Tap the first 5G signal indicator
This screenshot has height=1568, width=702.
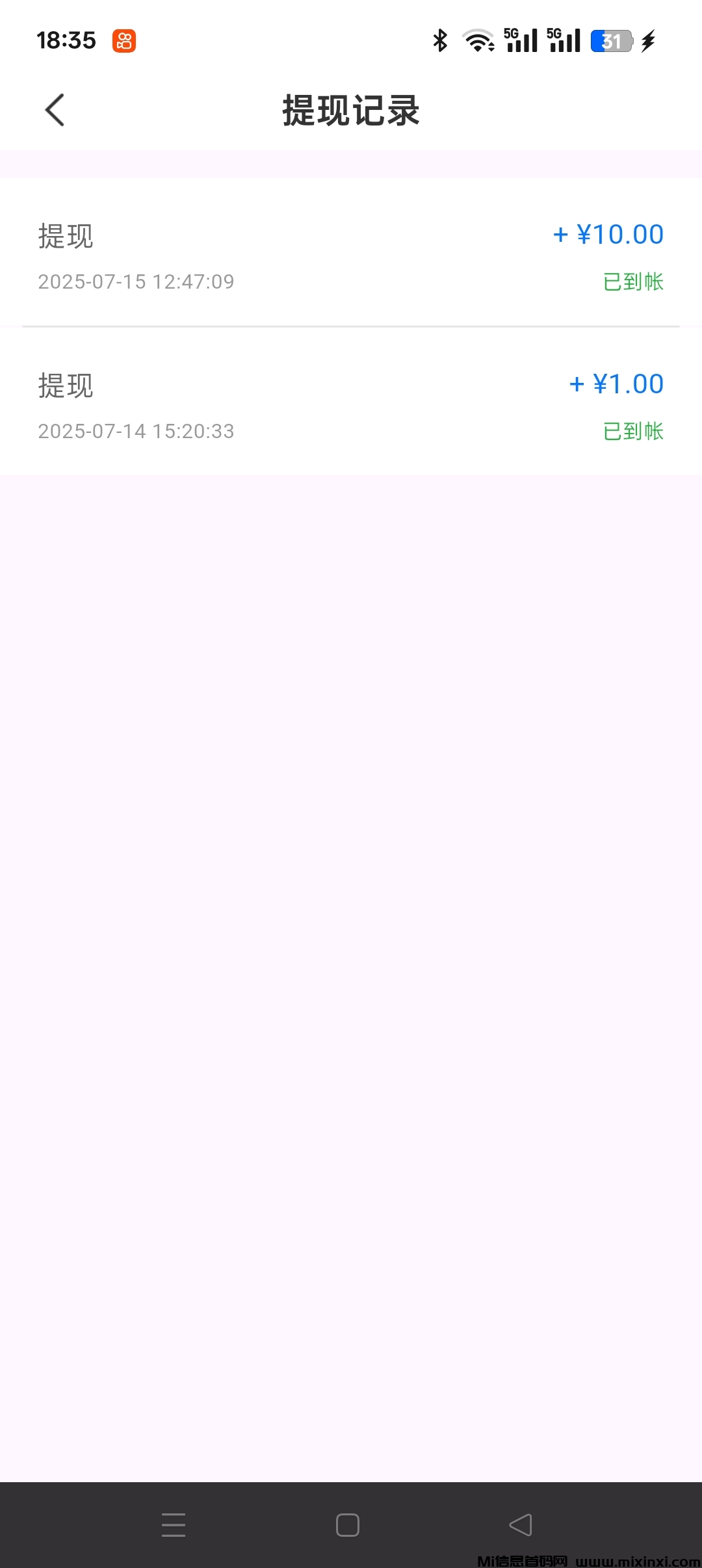[x=520, y=40]
